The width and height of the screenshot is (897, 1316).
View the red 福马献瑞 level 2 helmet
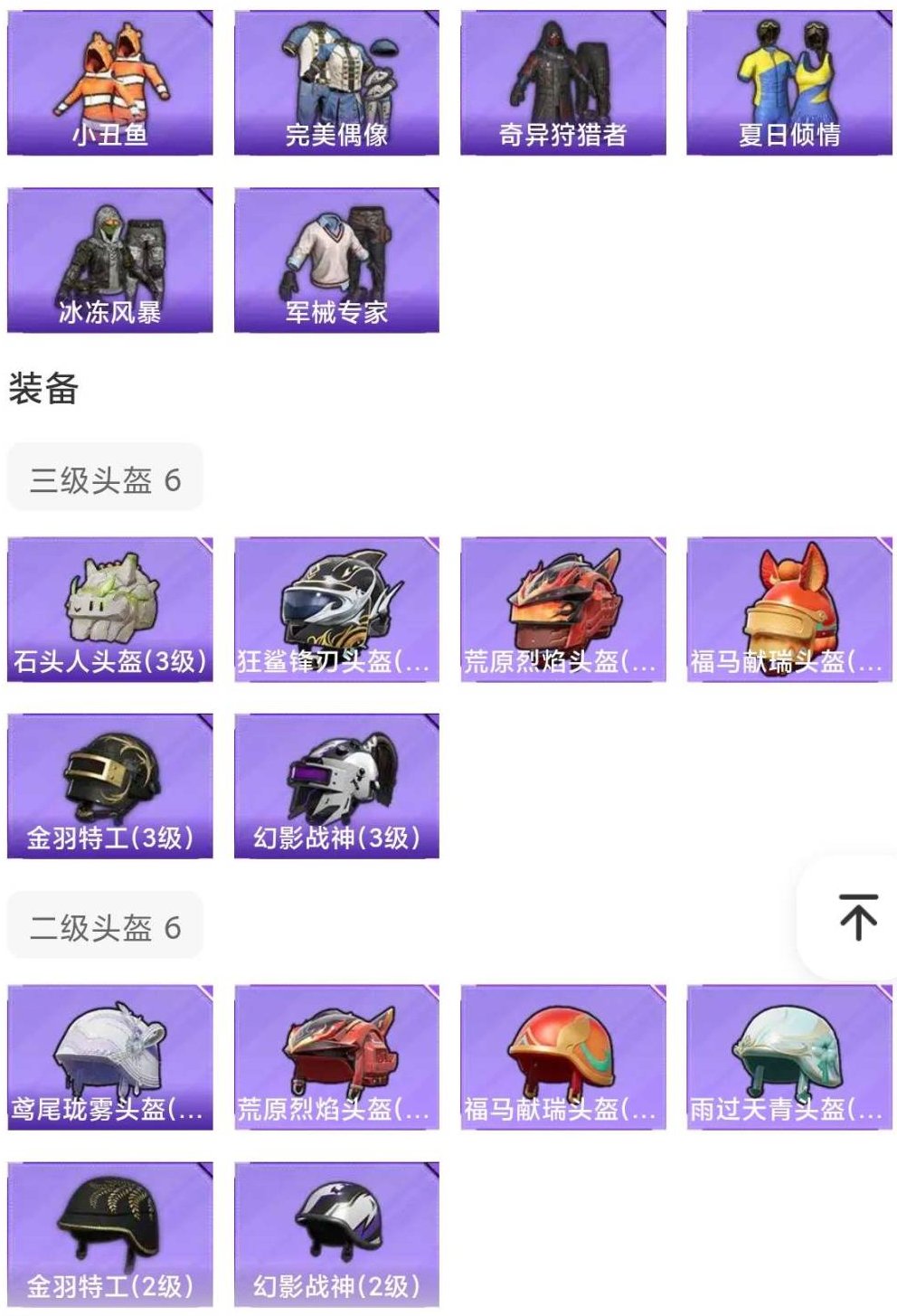pos(563,1056)
